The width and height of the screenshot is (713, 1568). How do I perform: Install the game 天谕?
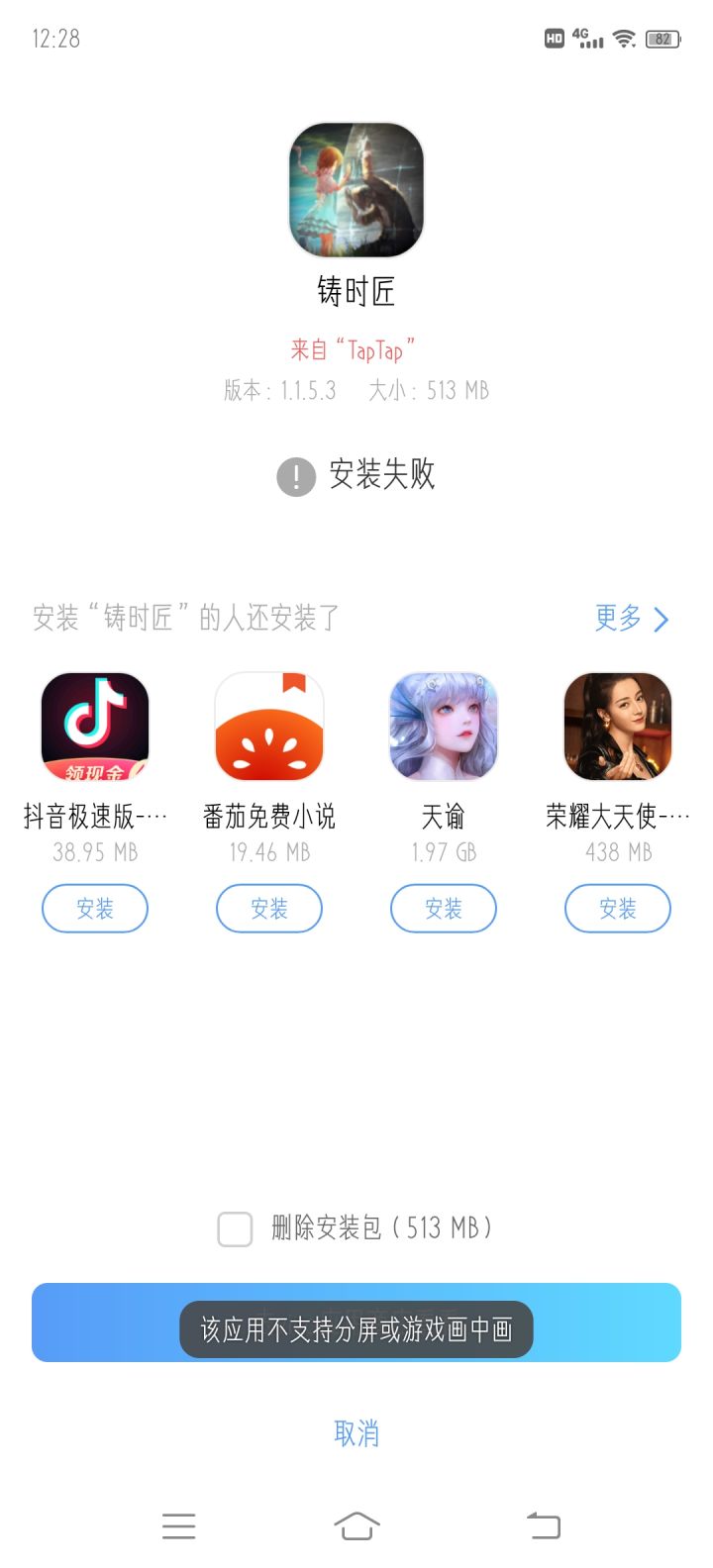pyautogui.click(x=444, y=909)
